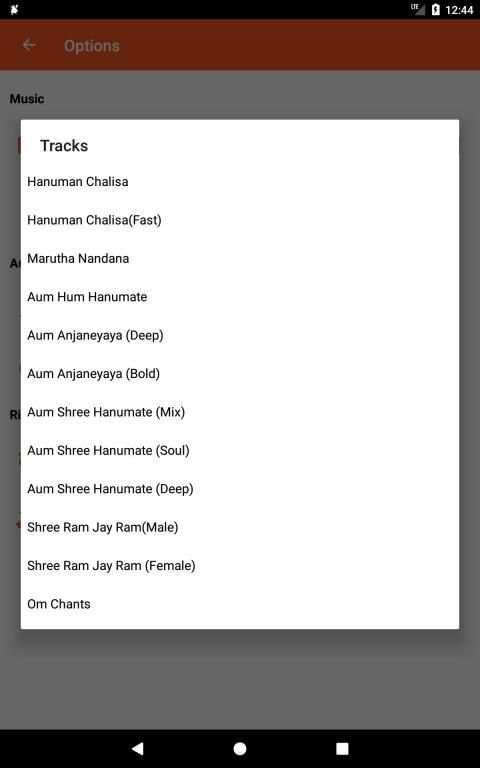
Task: Select Aum Hum Hanumate
Action: [240, 297]
